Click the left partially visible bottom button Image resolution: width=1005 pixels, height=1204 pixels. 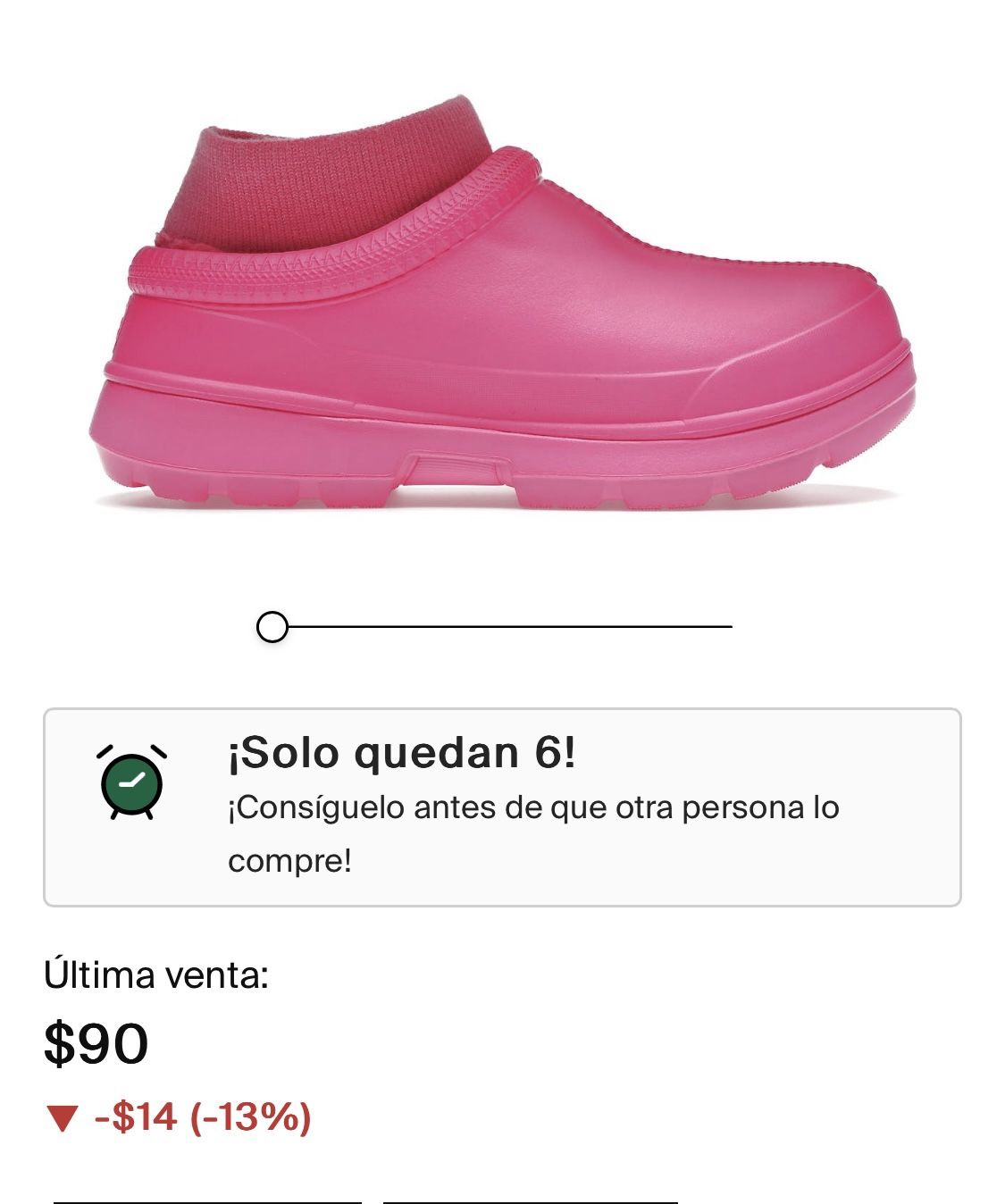[207, 1200]
